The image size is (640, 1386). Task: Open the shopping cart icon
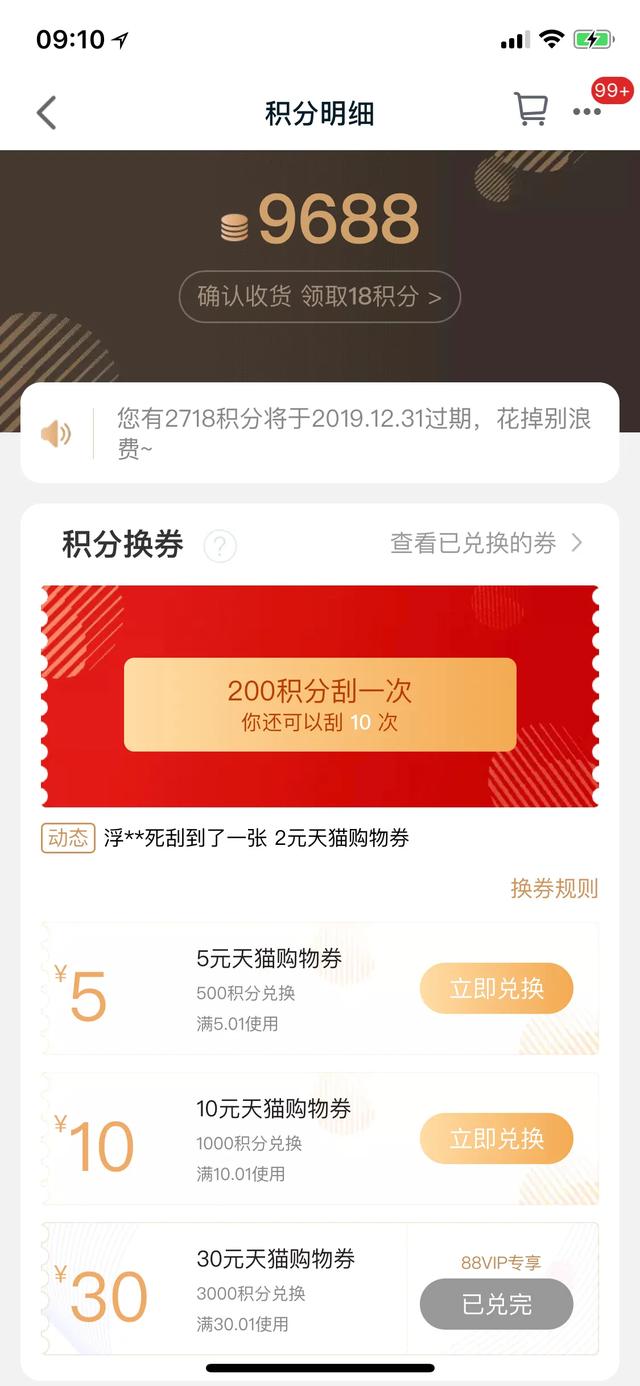(x=530, y=110)
